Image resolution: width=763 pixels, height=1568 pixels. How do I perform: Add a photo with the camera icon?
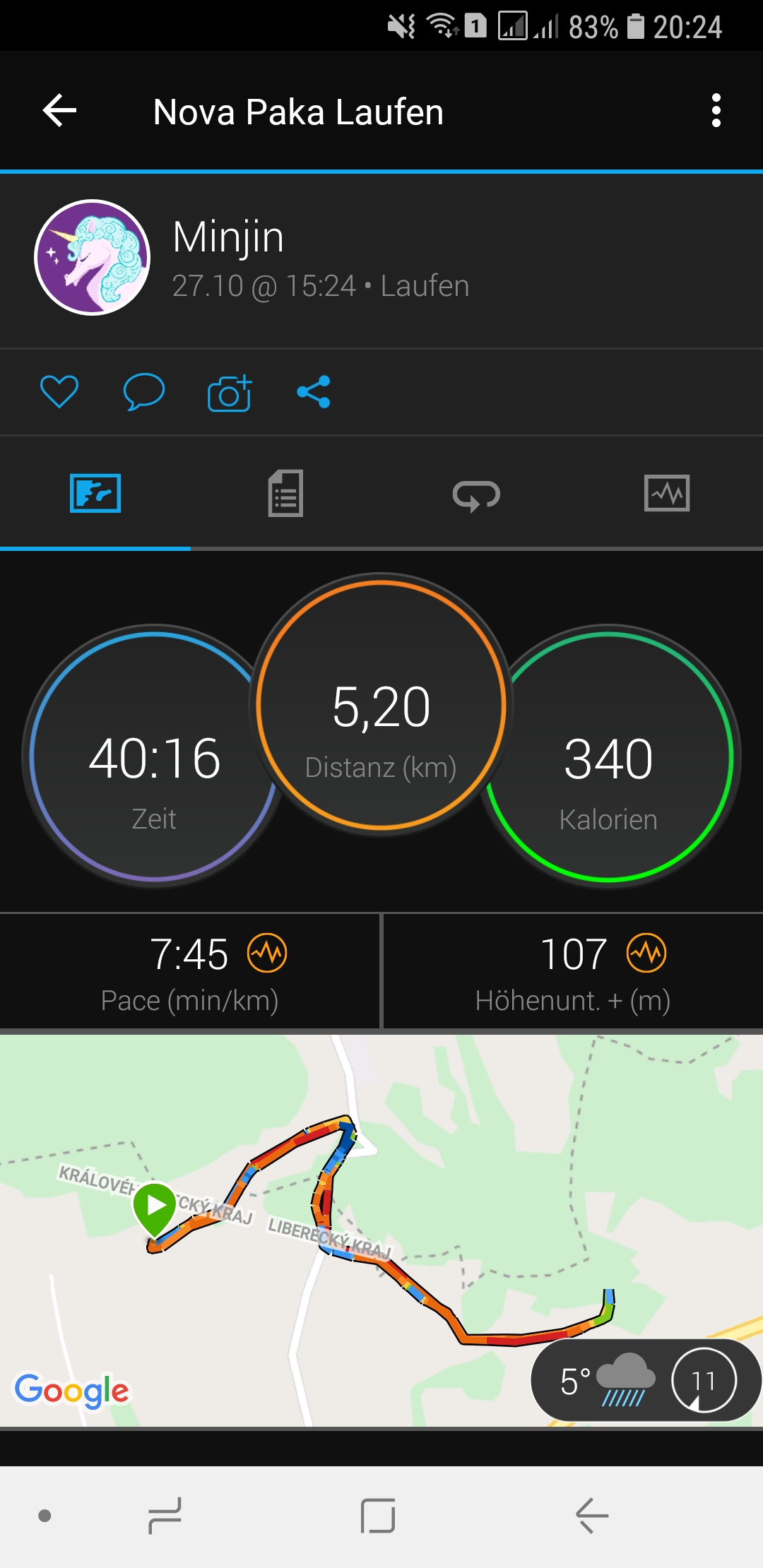230,393
